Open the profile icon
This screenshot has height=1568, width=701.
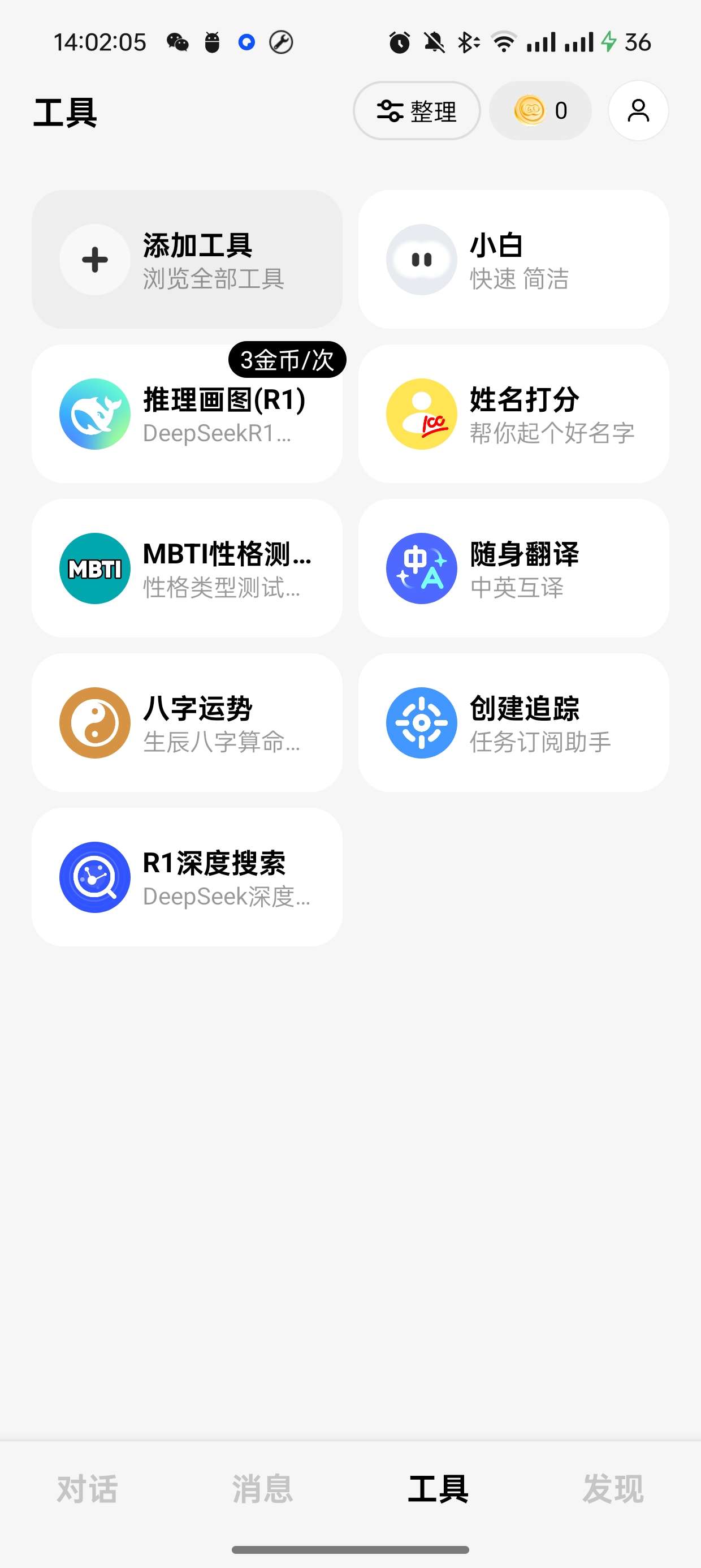point(638,111)
